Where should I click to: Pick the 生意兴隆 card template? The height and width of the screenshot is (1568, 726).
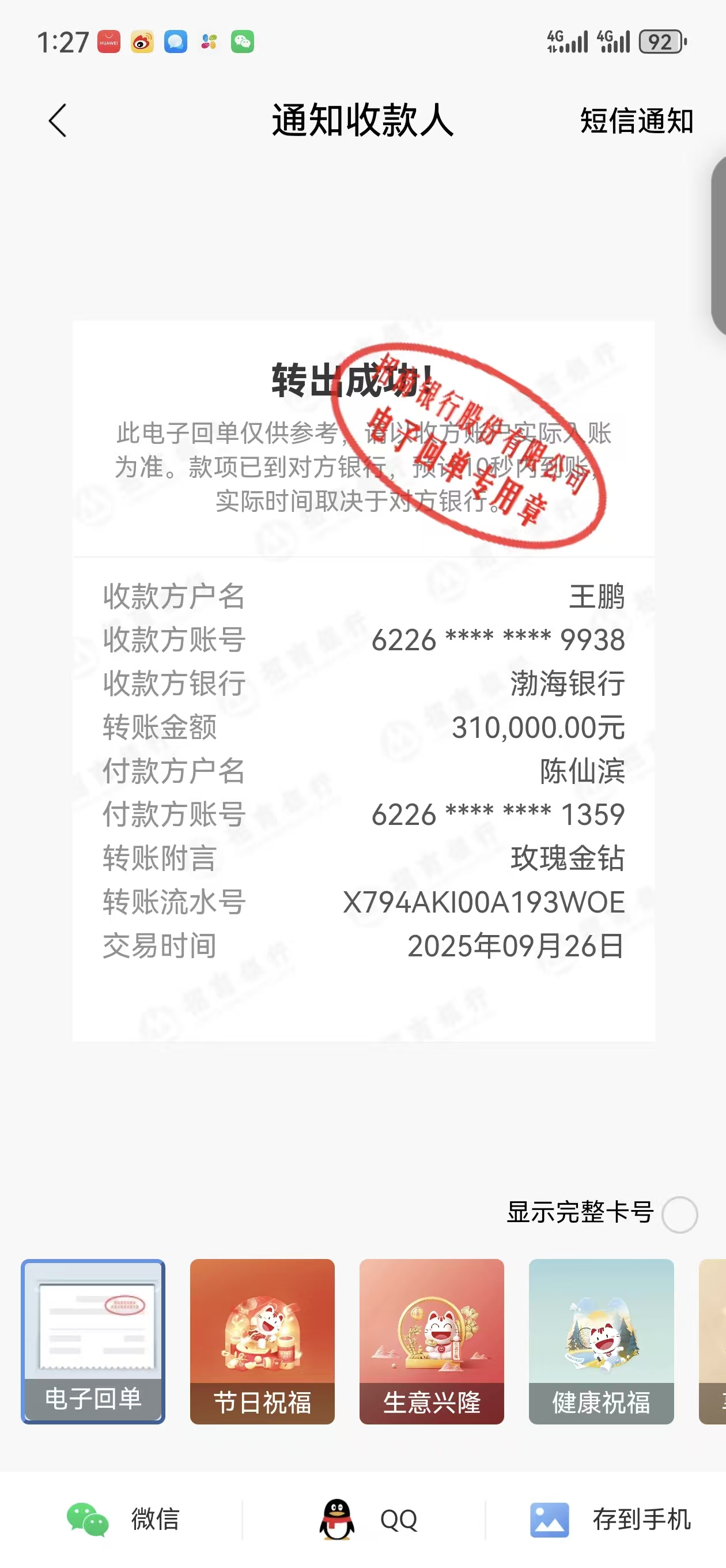pyautogui.click(x=432, y=1341)
